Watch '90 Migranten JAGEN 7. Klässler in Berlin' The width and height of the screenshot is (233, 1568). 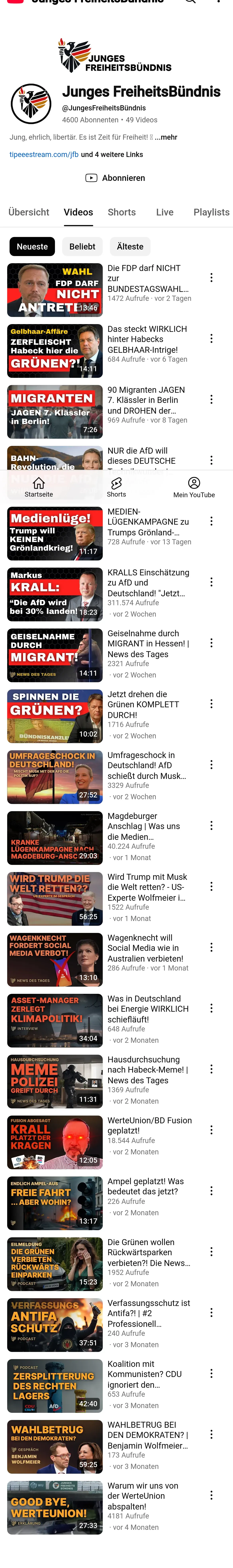(x=55, y=411)
